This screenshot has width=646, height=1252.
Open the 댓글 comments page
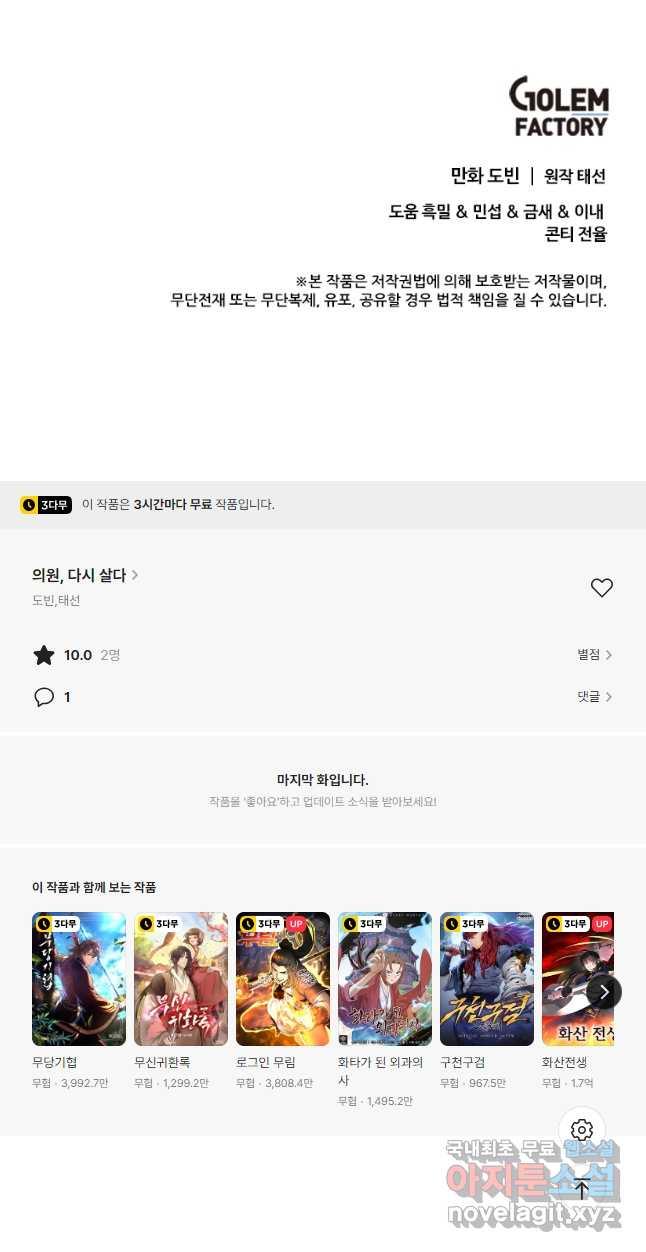[594, 697]
